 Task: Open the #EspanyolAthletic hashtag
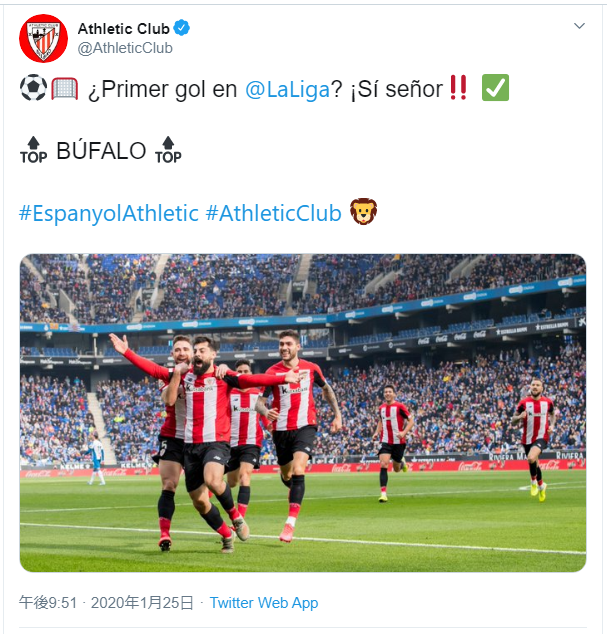click(x=108, y=213)
